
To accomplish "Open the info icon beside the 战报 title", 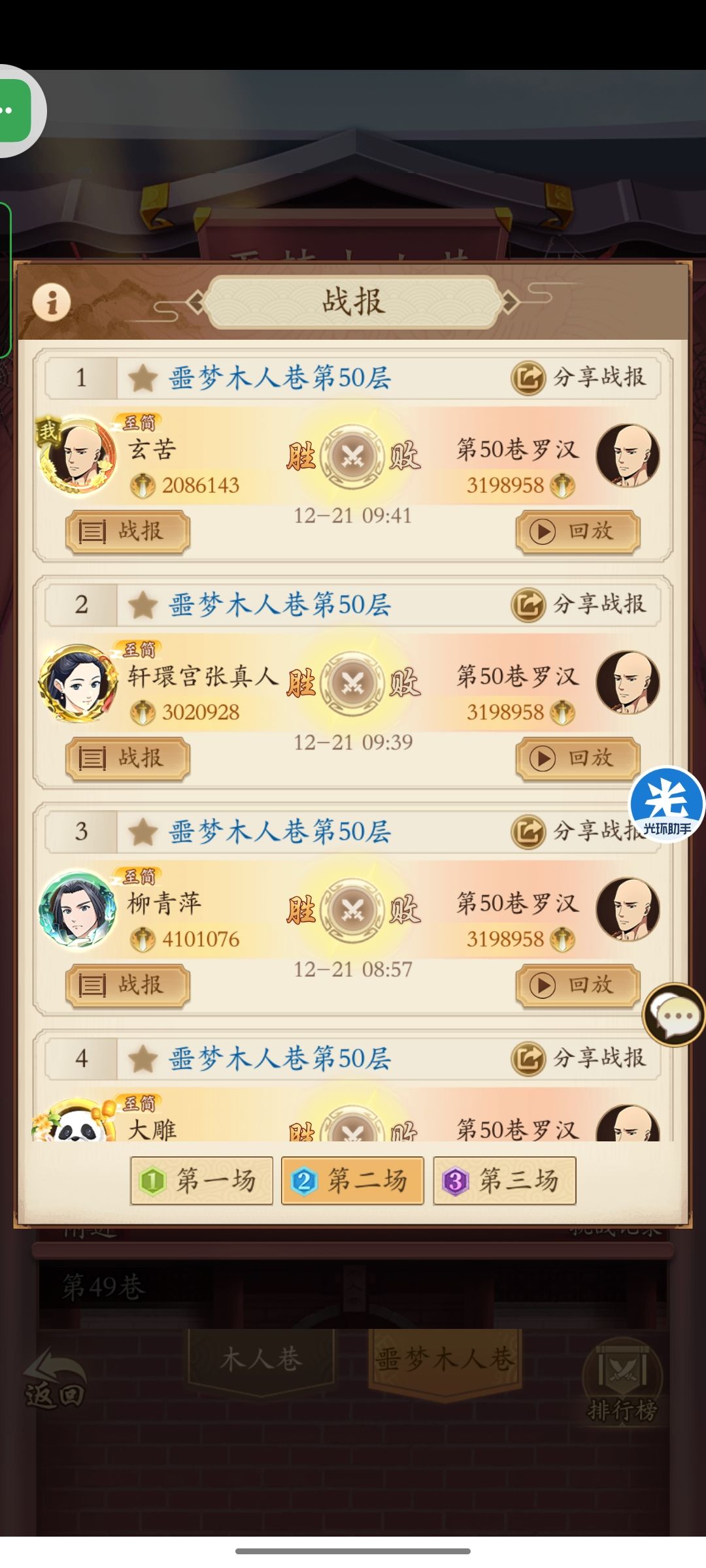I will click(x=51, y=302).
